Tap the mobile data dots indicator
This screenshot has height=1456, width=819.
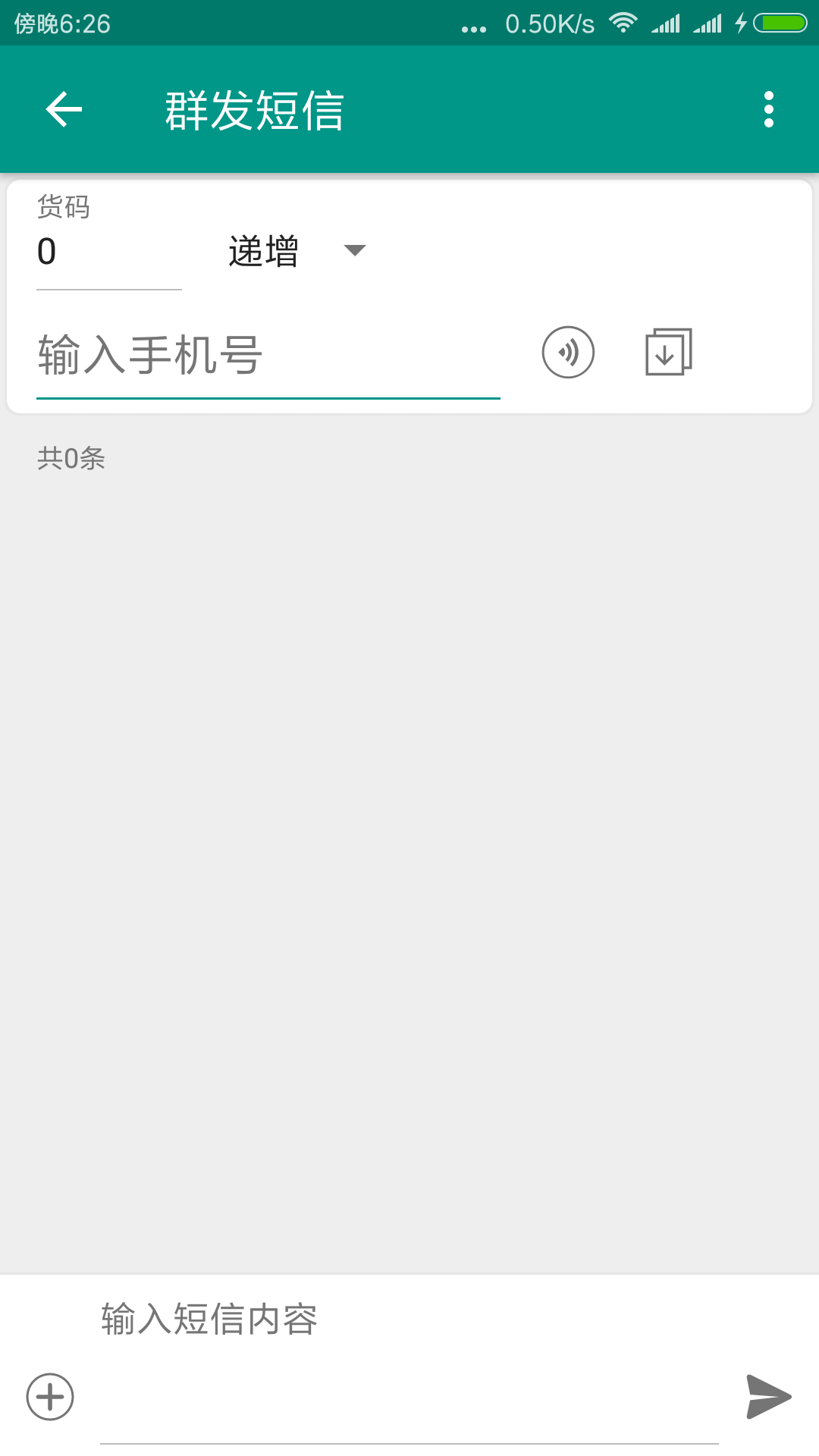click(x=474, y=24)
